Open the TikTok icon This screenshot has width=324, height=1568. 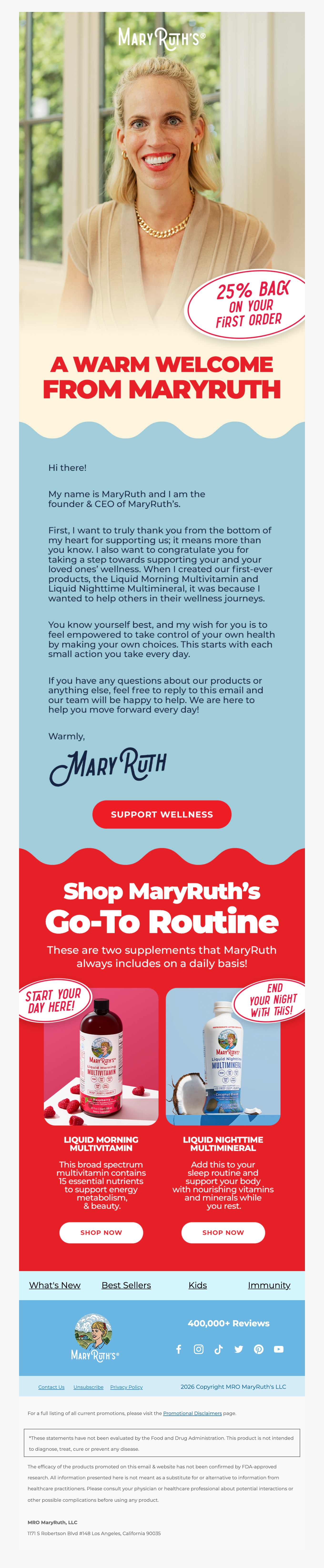(x=219, y=1349)
